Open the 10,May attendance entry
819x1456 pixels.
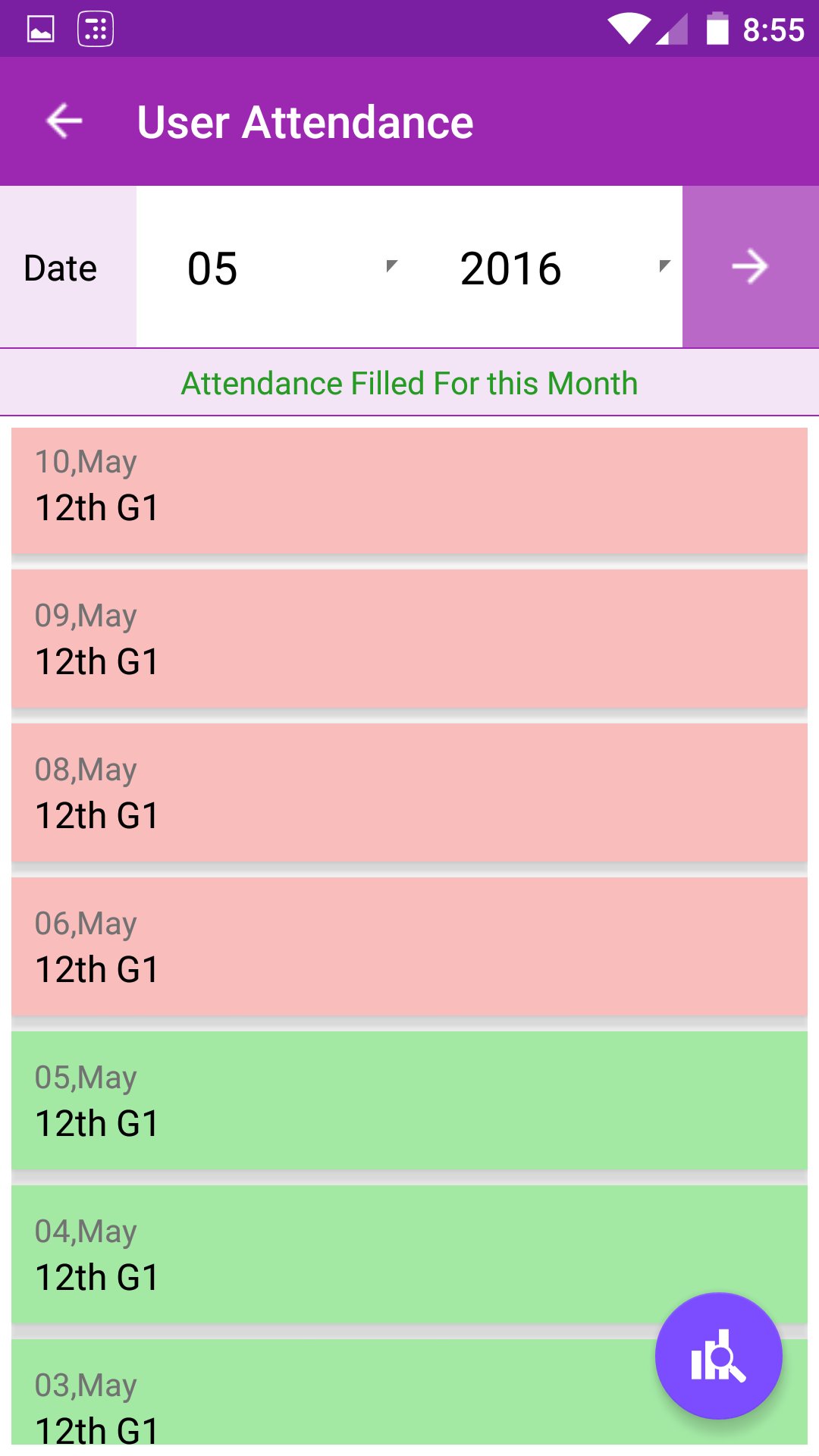pyautogui.click(x=409, y=490)
